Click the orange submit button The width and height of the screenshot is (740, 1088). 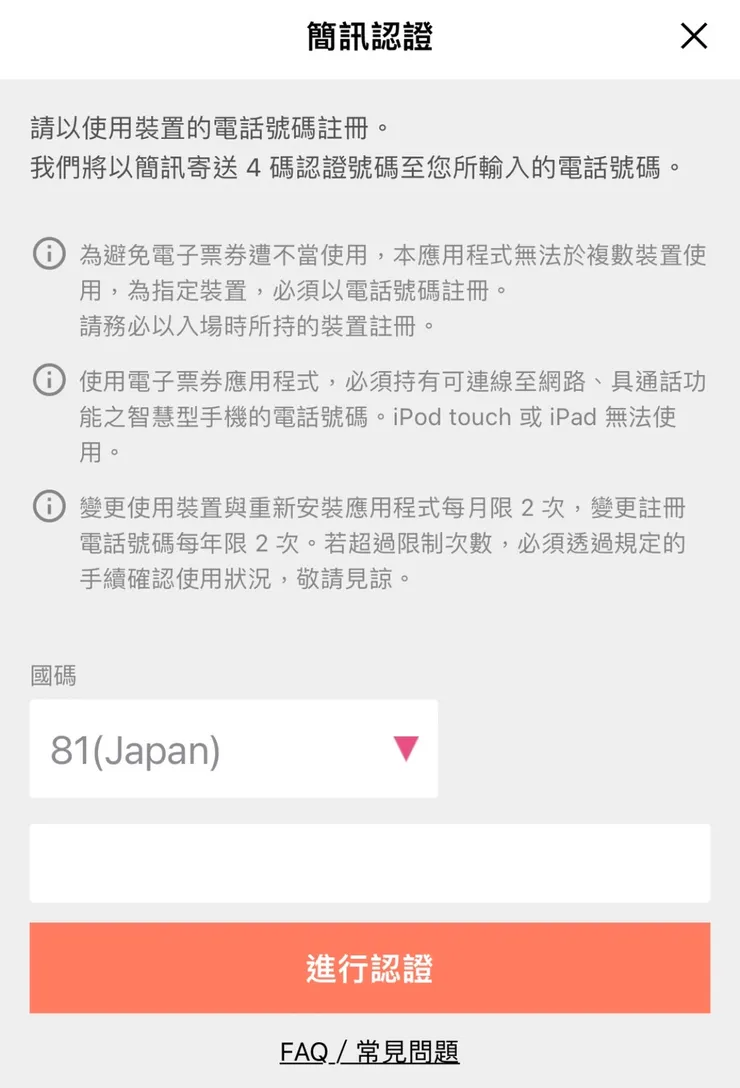tap(370, 967)
